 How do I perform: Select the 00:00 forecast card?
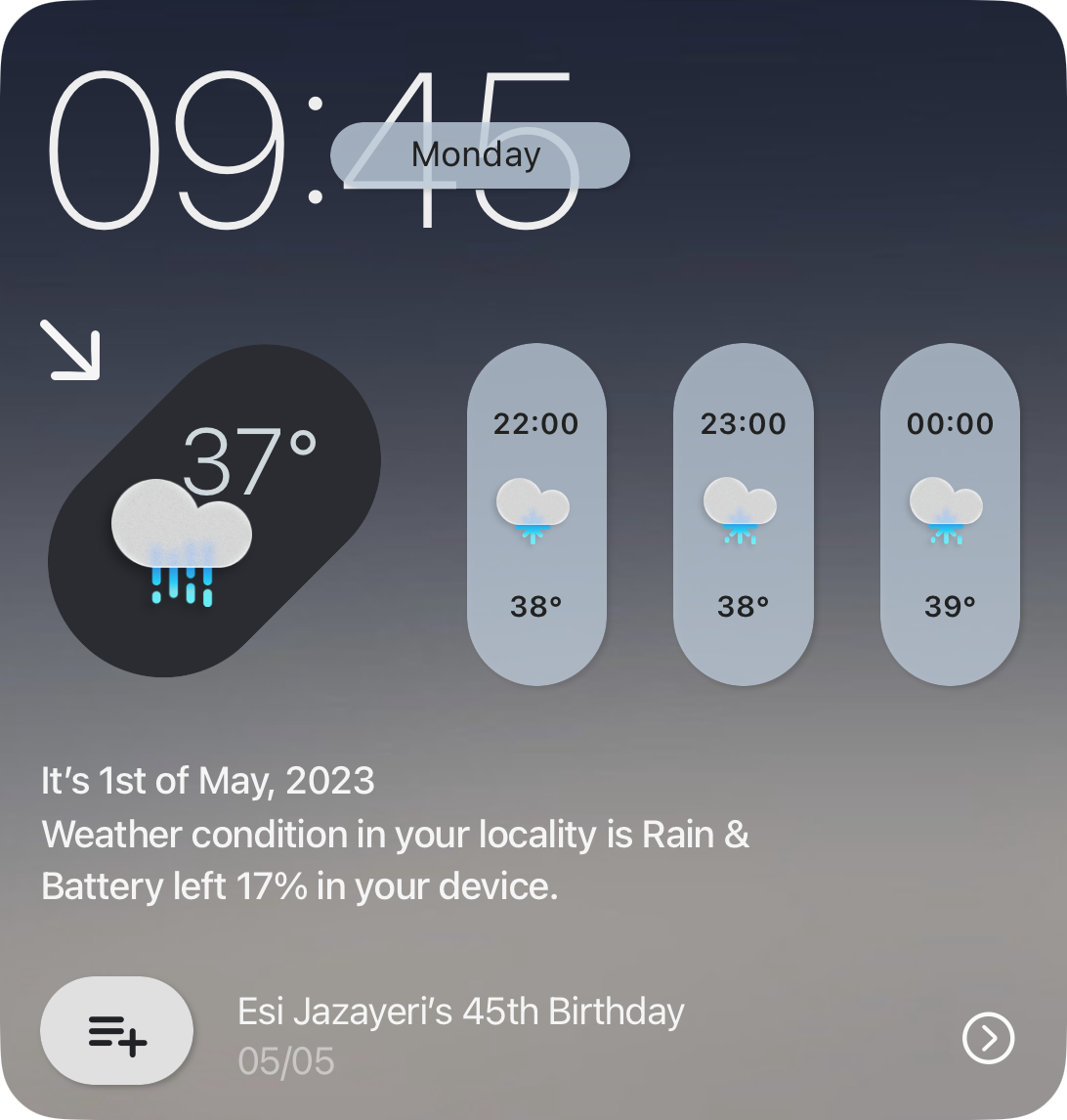tap(950, 514)
